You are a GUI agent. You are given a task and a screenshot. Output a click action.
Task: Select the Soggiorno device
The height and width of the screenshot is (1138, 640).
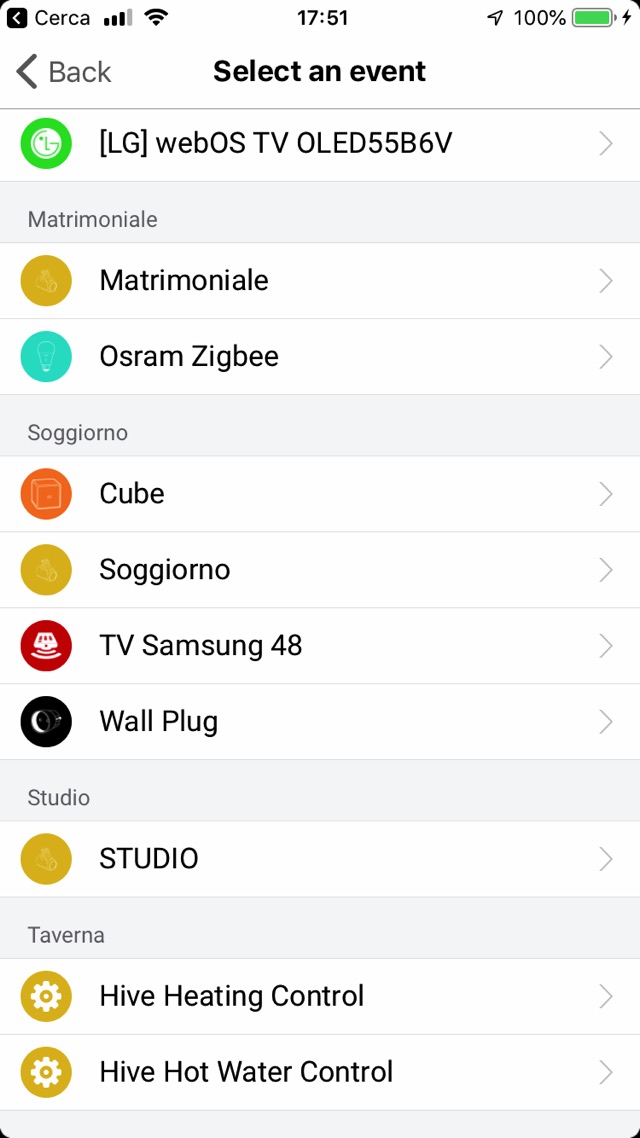(320, 570)
